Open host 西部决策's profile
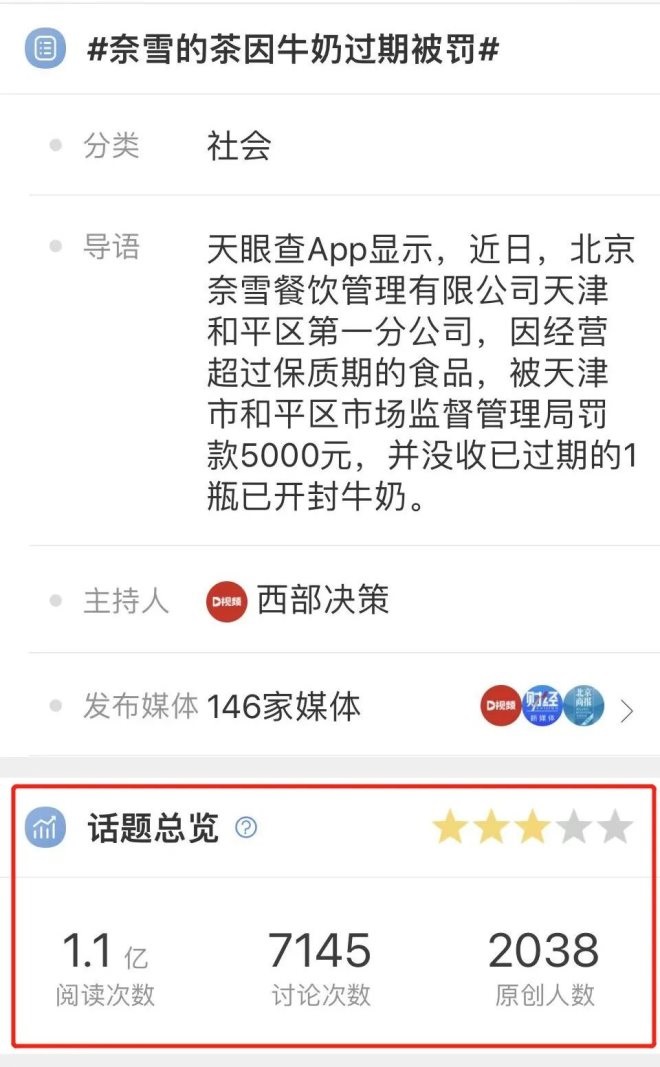This screenshot has height=1067, width=660. click(322, 600)
